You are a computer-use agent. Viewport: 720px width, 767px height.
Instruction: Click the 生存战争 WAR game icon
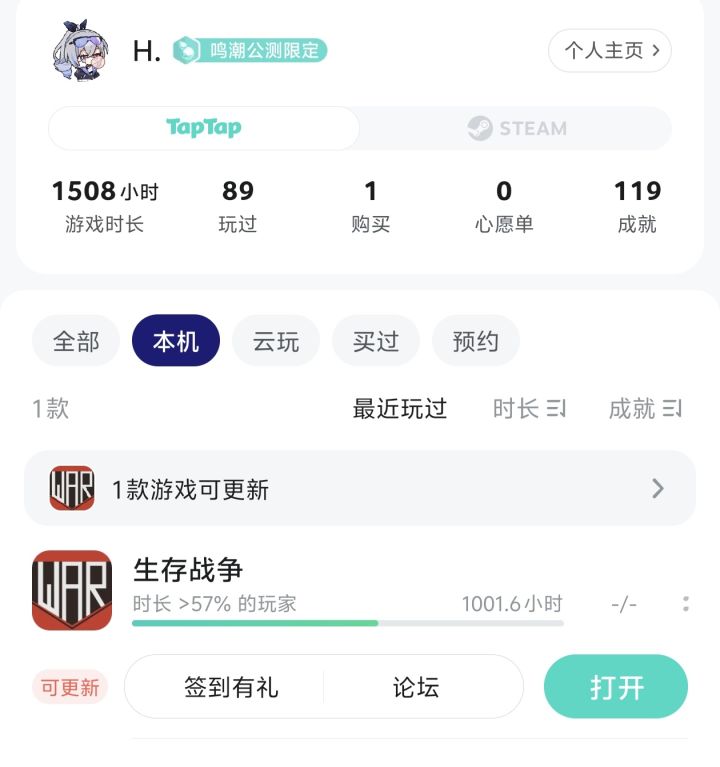point(72,590)
